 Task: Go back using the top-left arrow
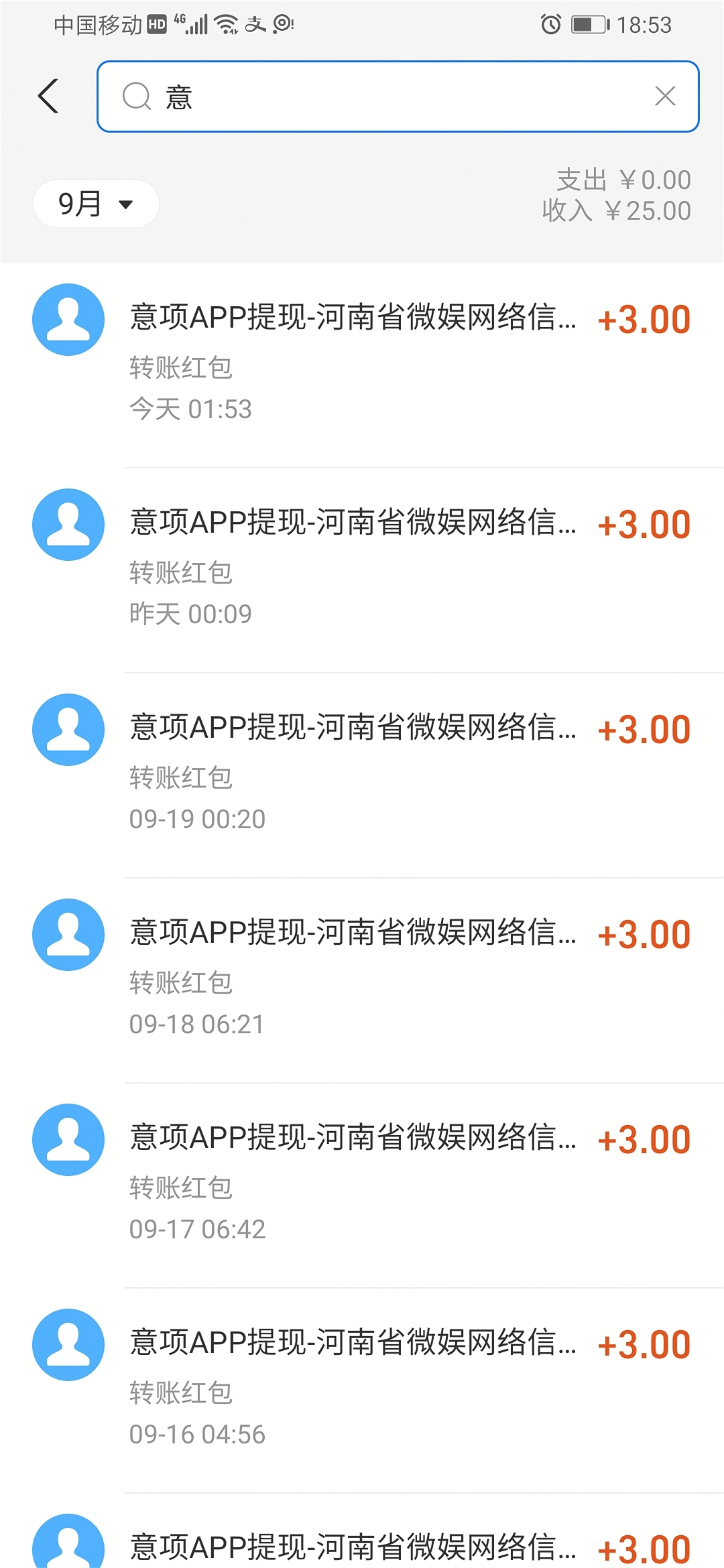pyautogui.click(x=48, y=96)
